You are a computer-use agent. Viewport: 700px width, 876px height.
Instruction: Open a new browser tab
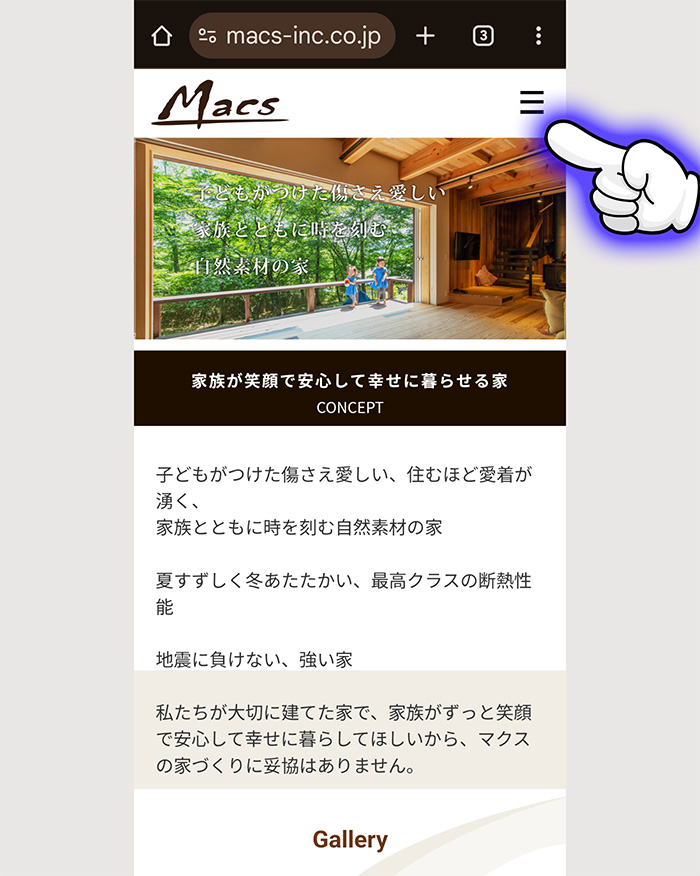425,37
